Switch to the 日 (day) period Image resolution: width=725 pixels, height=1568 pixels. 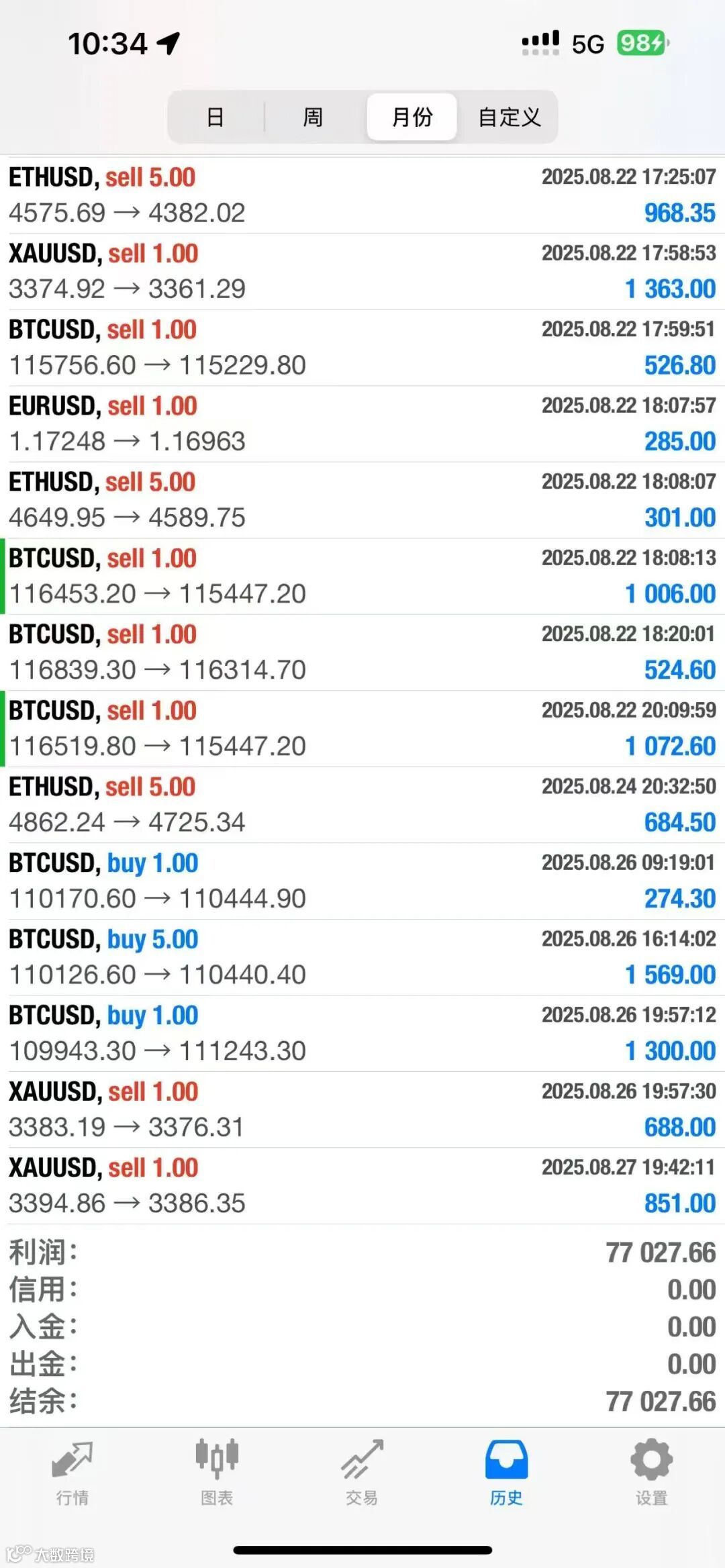tap(215, 117)
